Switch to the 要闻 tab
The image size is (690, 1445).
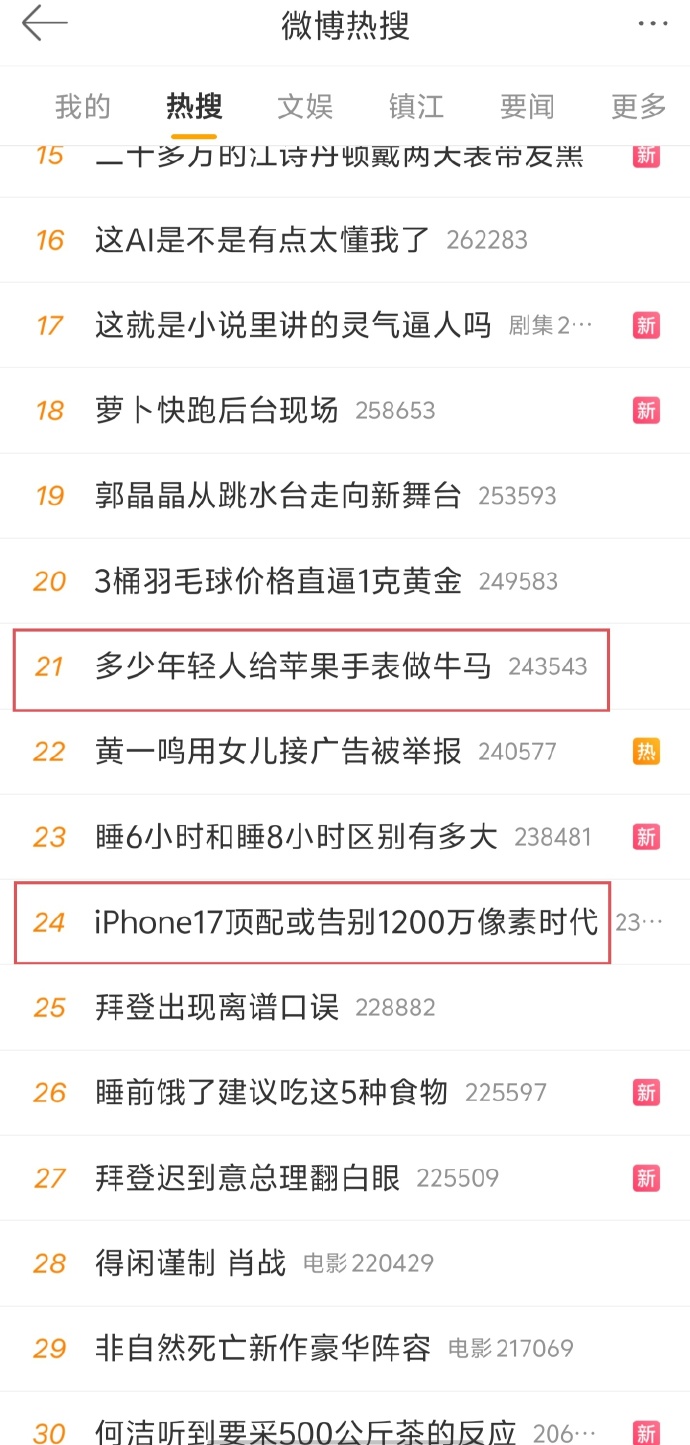tap(527, 106)
